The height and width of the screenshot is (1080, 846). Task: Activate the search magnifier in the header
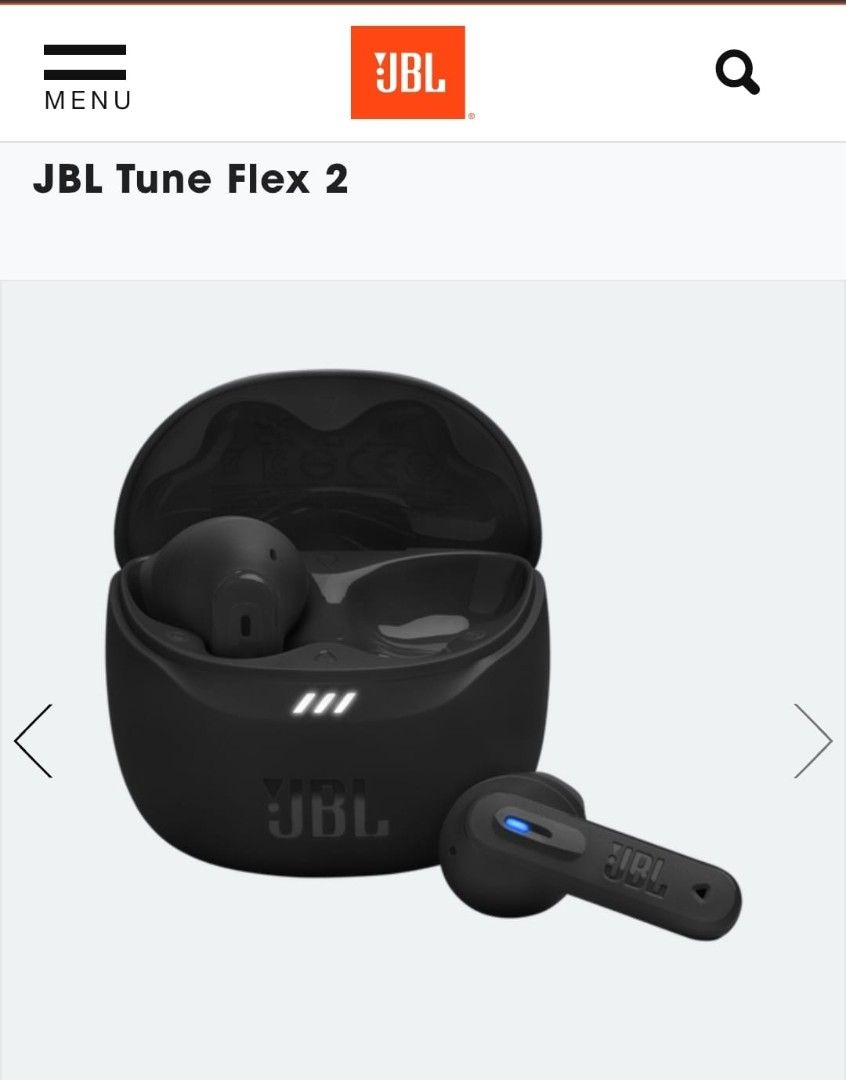tap(738, 71)
